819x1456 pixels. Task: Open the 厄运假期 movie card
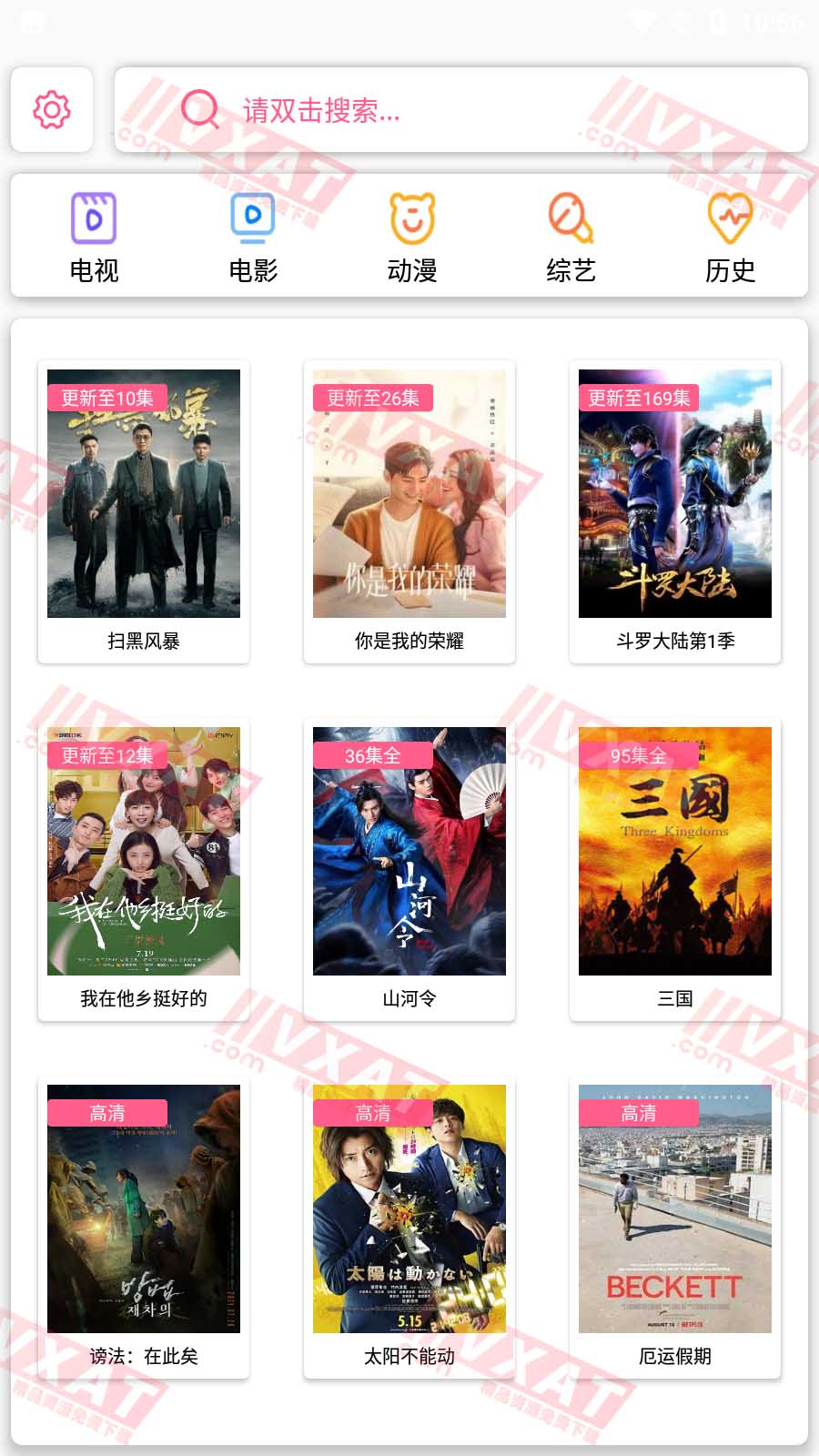(675, 1227)
